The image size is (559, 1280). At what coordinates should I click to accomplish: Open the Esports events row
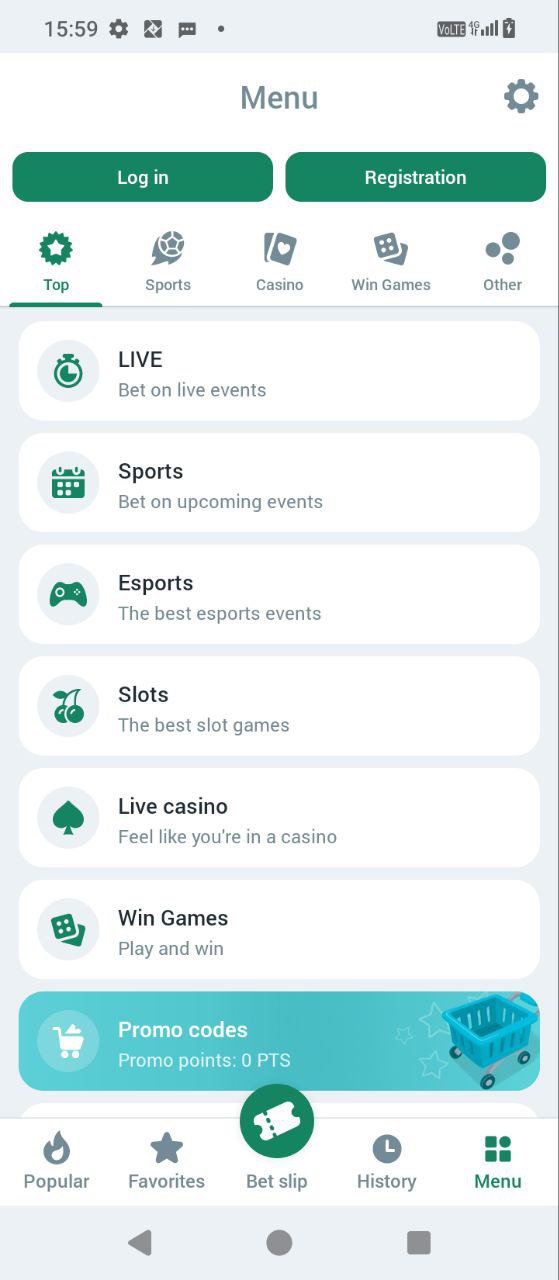(x=279, y=595)
